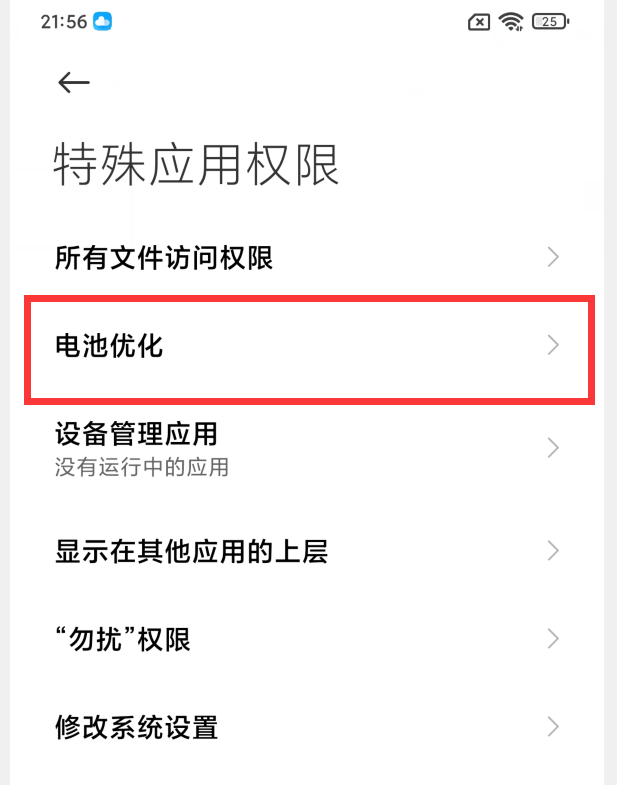
Task: Open the 电池优化 row
Action: click(x=308, y=347)
